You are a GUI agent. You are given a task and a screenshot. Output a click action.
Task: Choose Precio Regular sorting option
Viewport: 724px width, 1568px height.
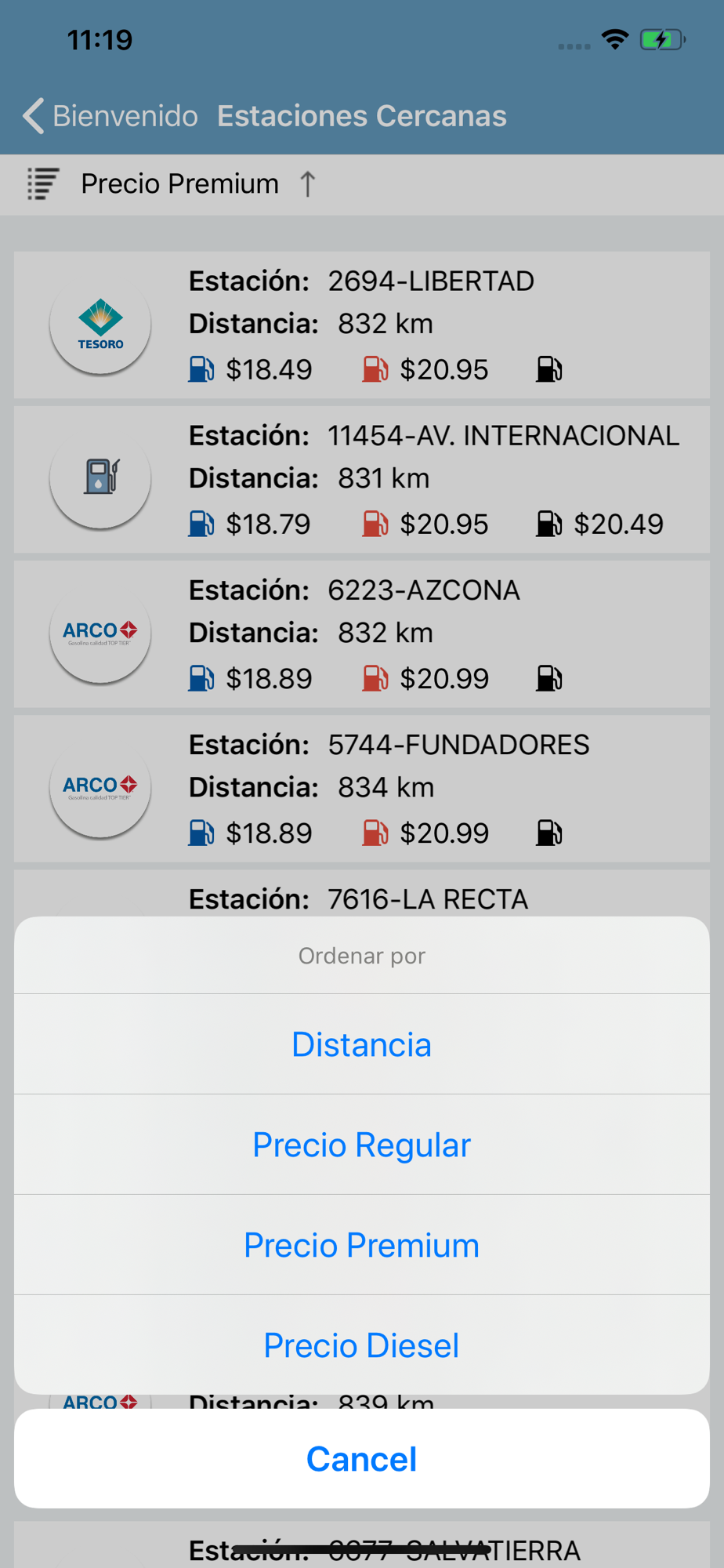pyautogui.click(x=361, y=1145)
